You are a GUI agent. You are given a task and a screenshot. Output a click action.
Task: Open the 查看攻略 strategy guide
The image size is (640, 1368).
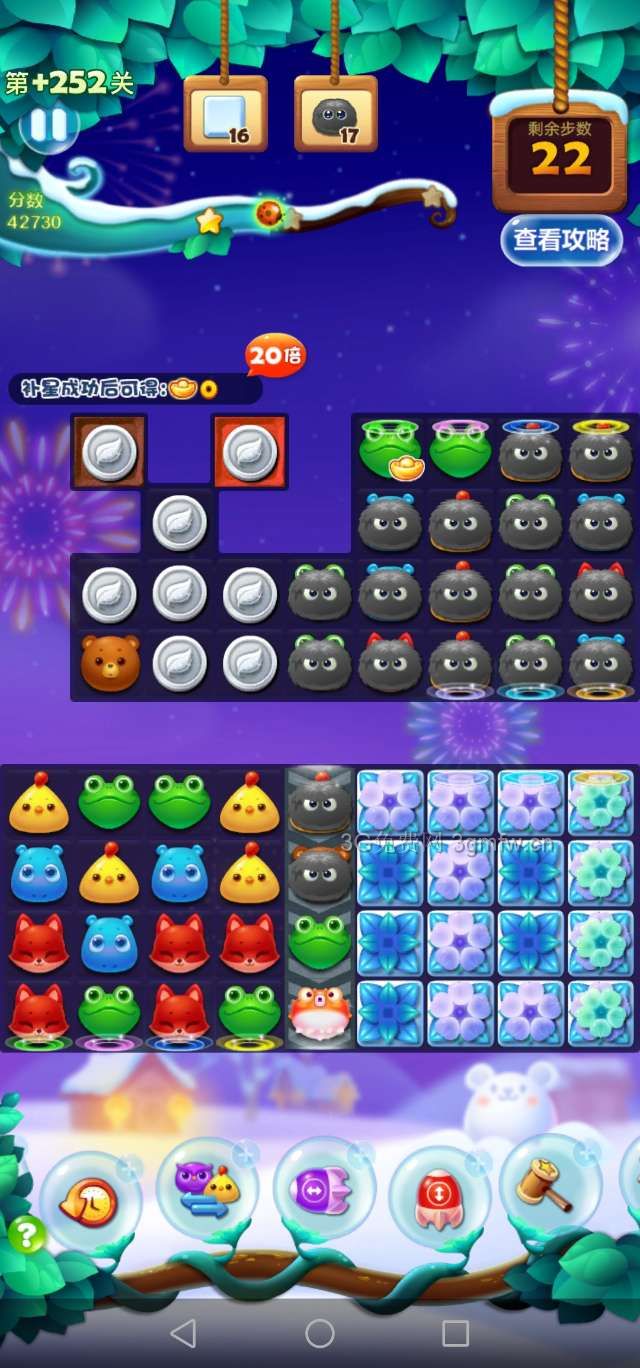point(561,240)
